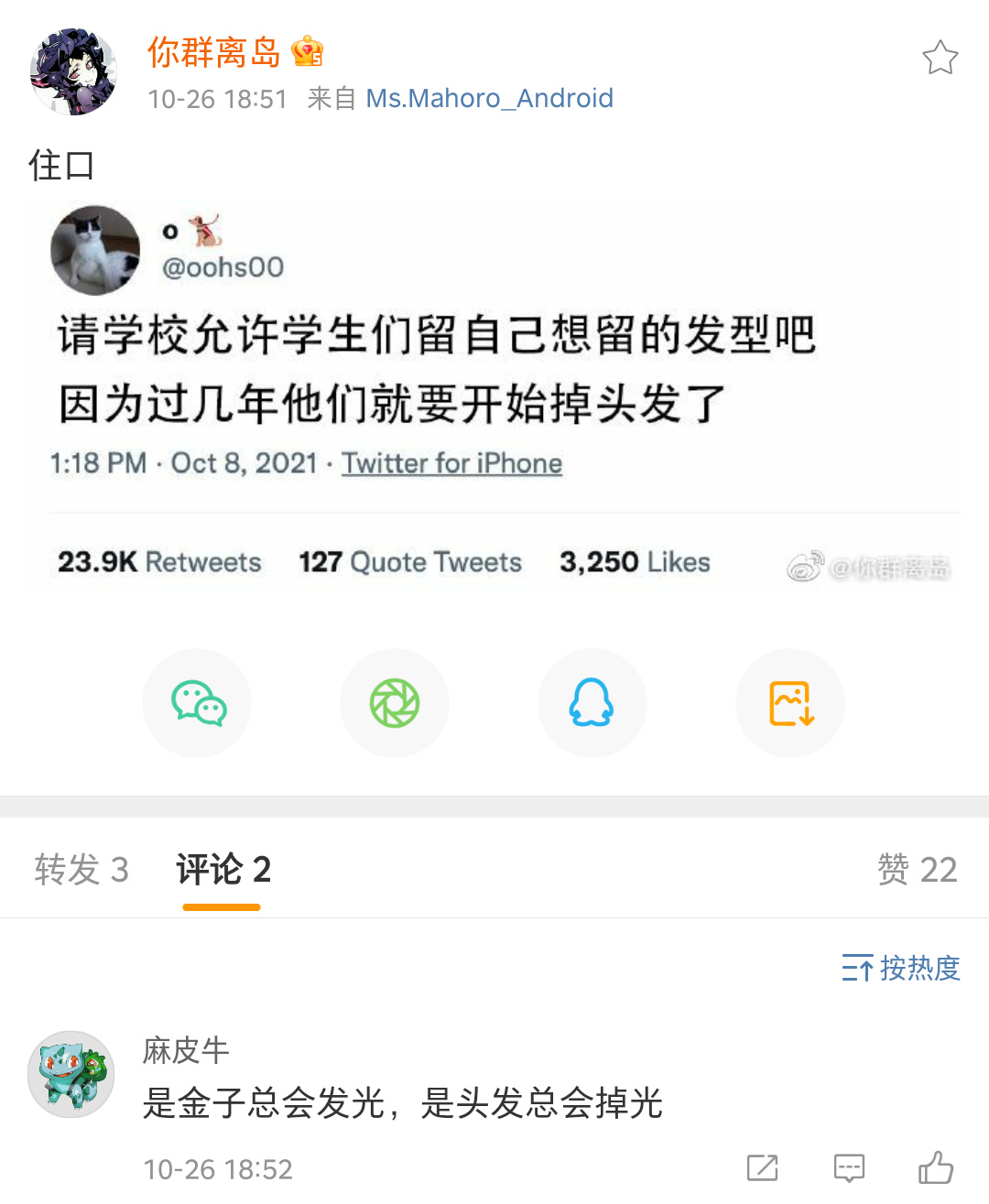Open 你群离岛's profile avatar

73,71
